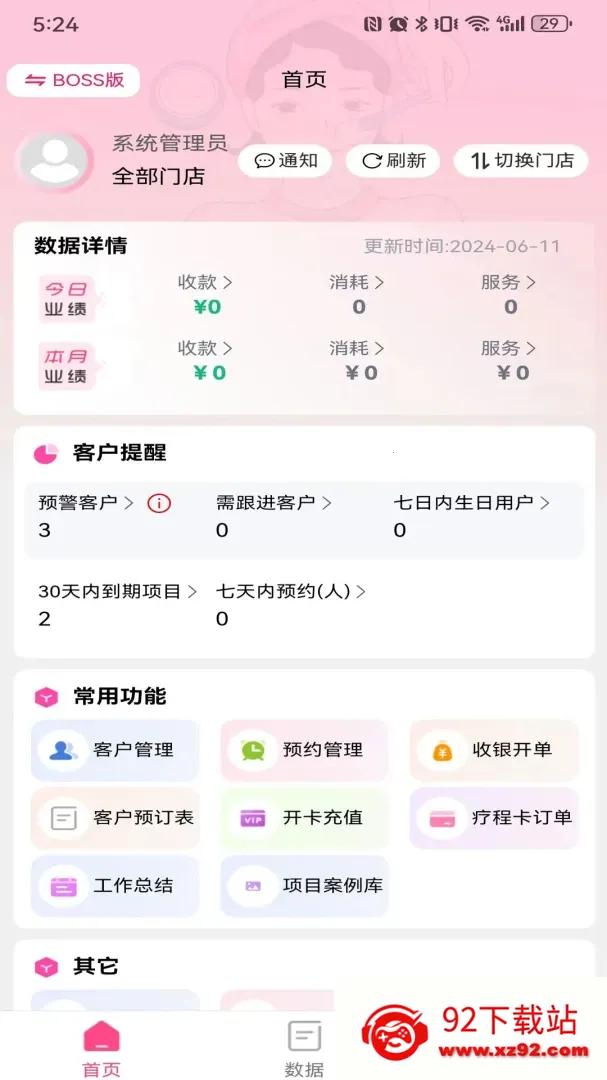Show info icon next to 预警客户
This screenshot has width=607, height=1080.
pos(159,503)
